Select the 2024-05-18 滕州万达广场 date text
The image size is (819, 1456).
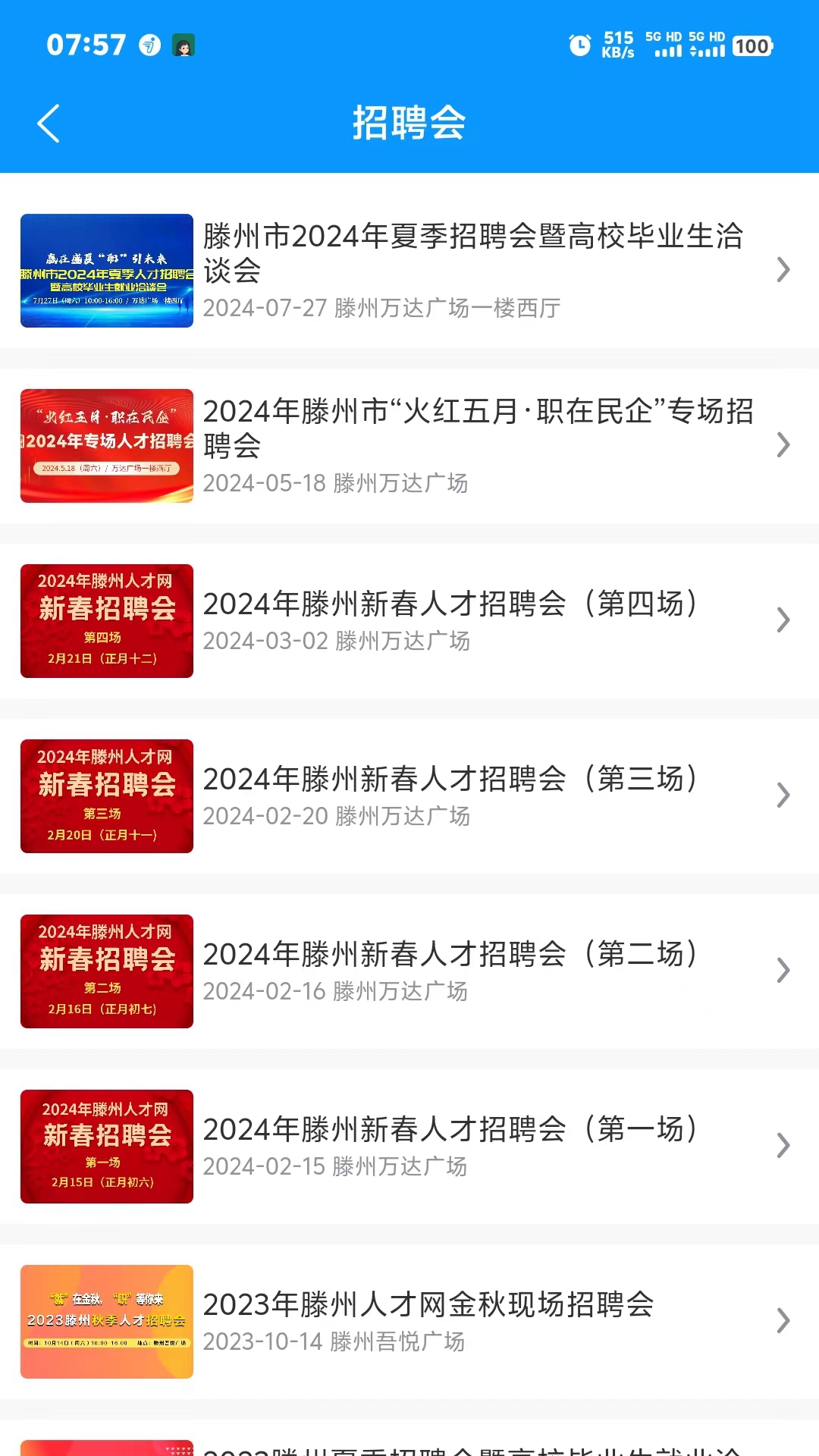click(337, 483)
